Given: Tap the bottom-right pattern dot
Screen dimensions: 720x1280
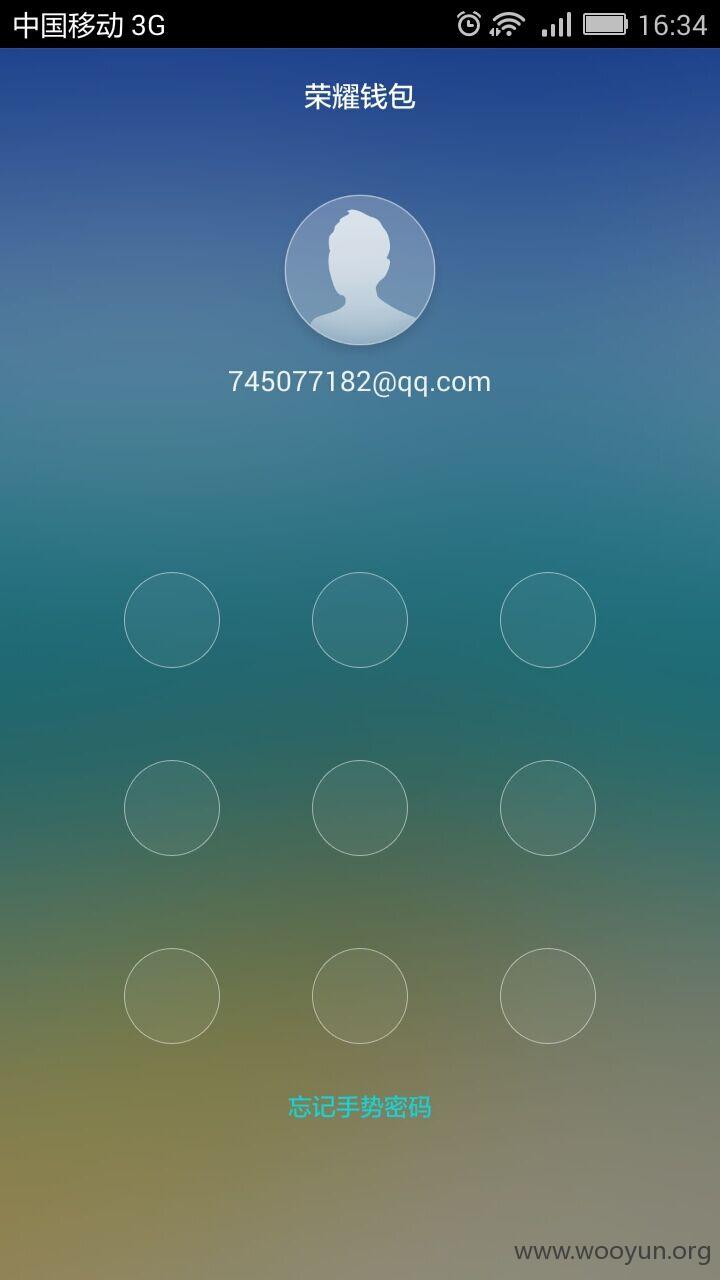Looking at the screenshot, I should 548,996.
